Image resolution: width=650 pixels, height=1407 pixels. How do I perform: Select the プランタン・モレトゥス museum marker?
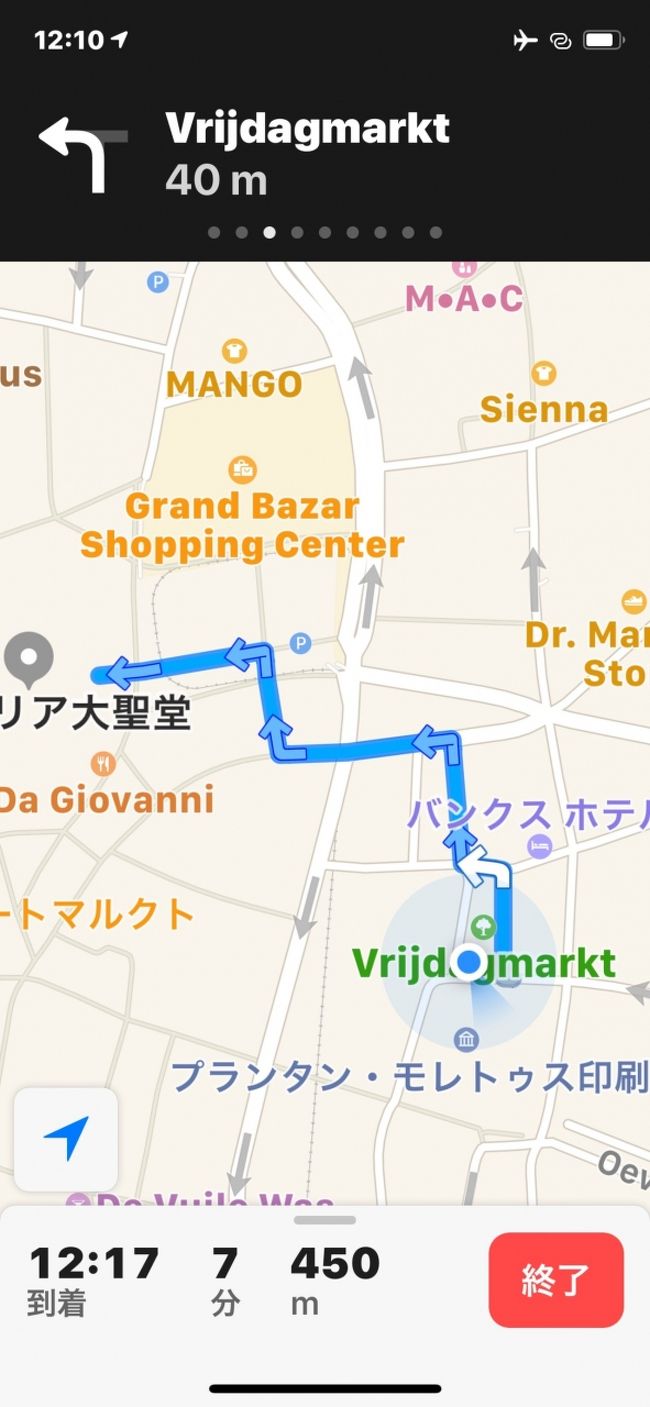click(x=466, y=1040)
